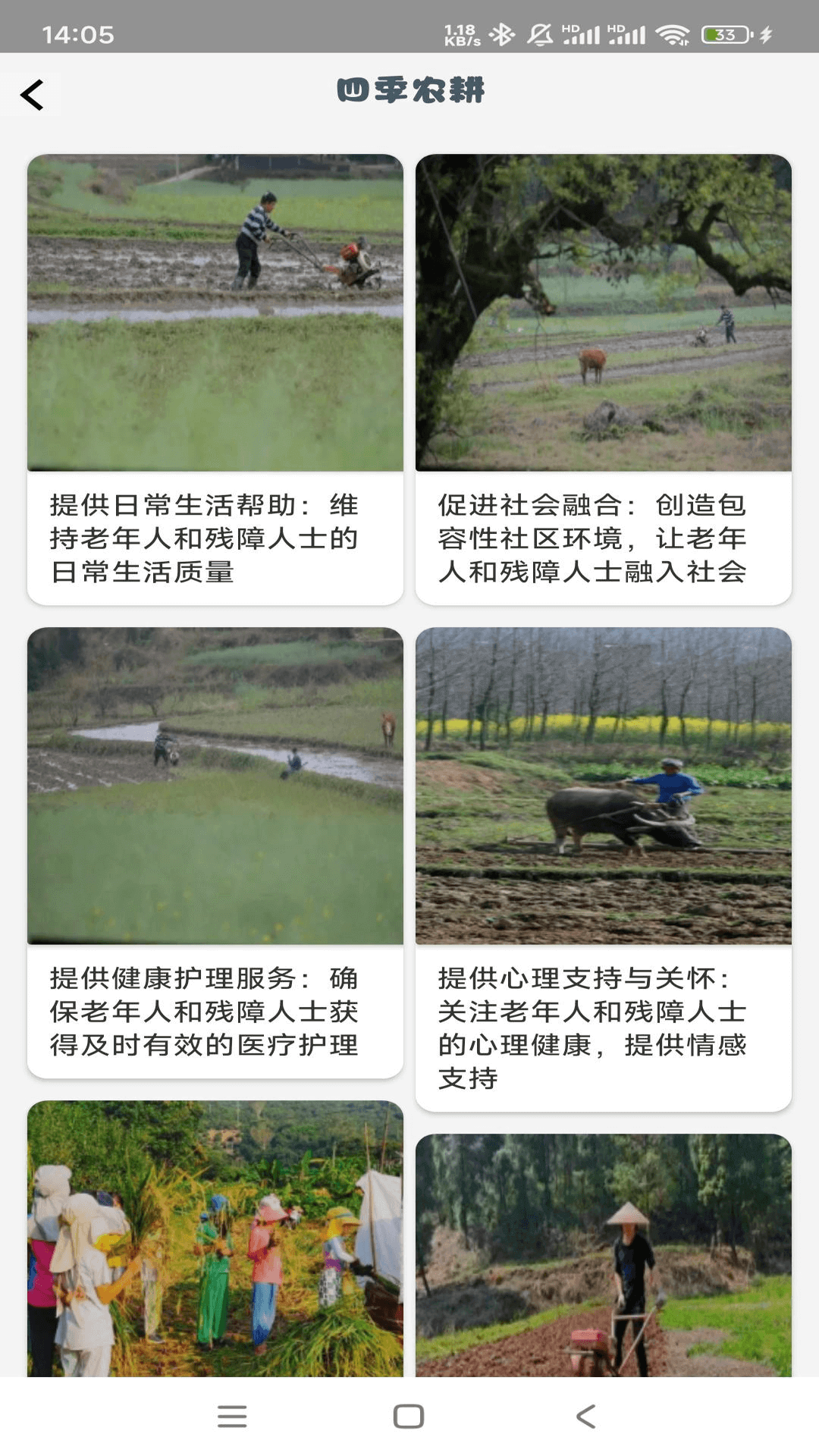819x1456 pixels.
Task: Tap the back arrow at top left
Action: point(30,96)
